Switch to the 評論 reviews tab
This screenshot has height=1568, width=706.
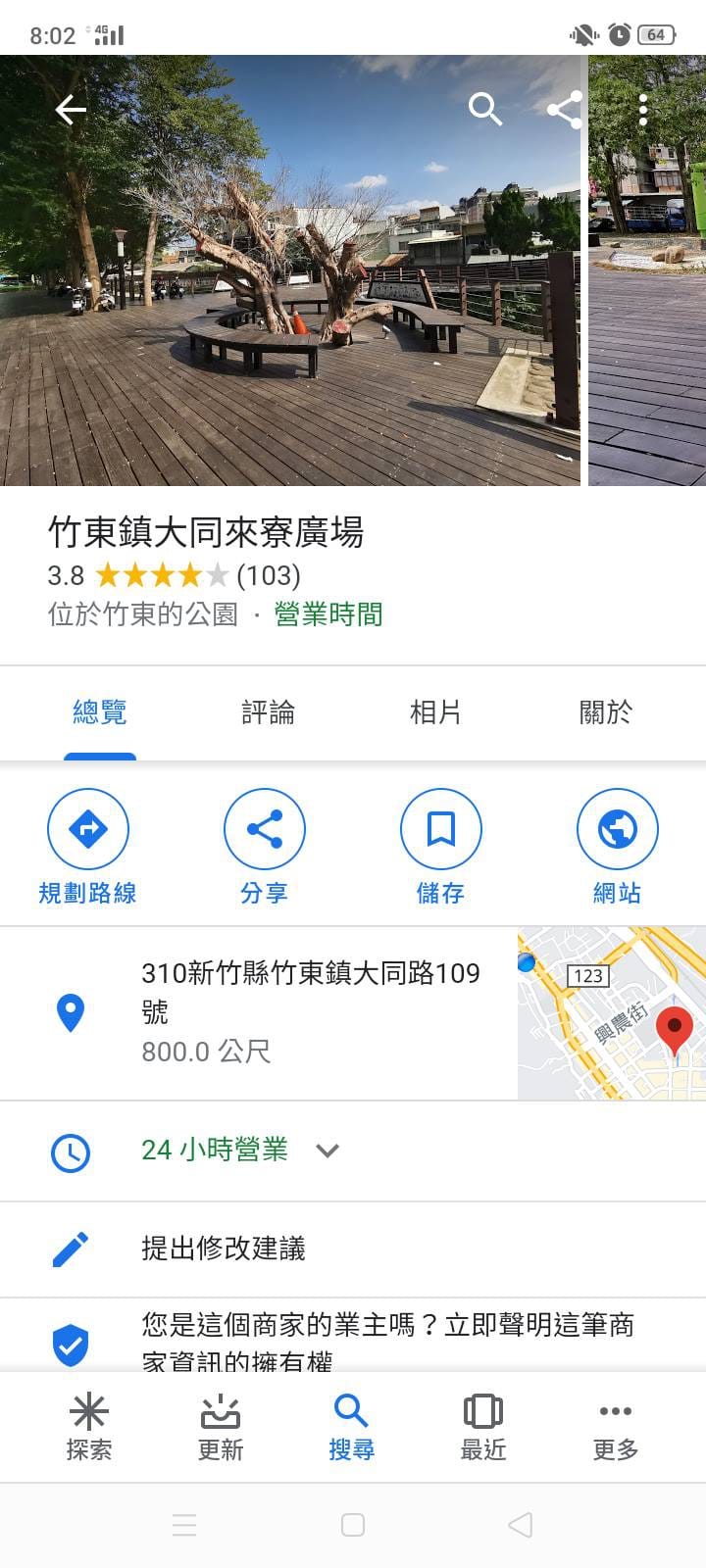[x=267, y=713]
